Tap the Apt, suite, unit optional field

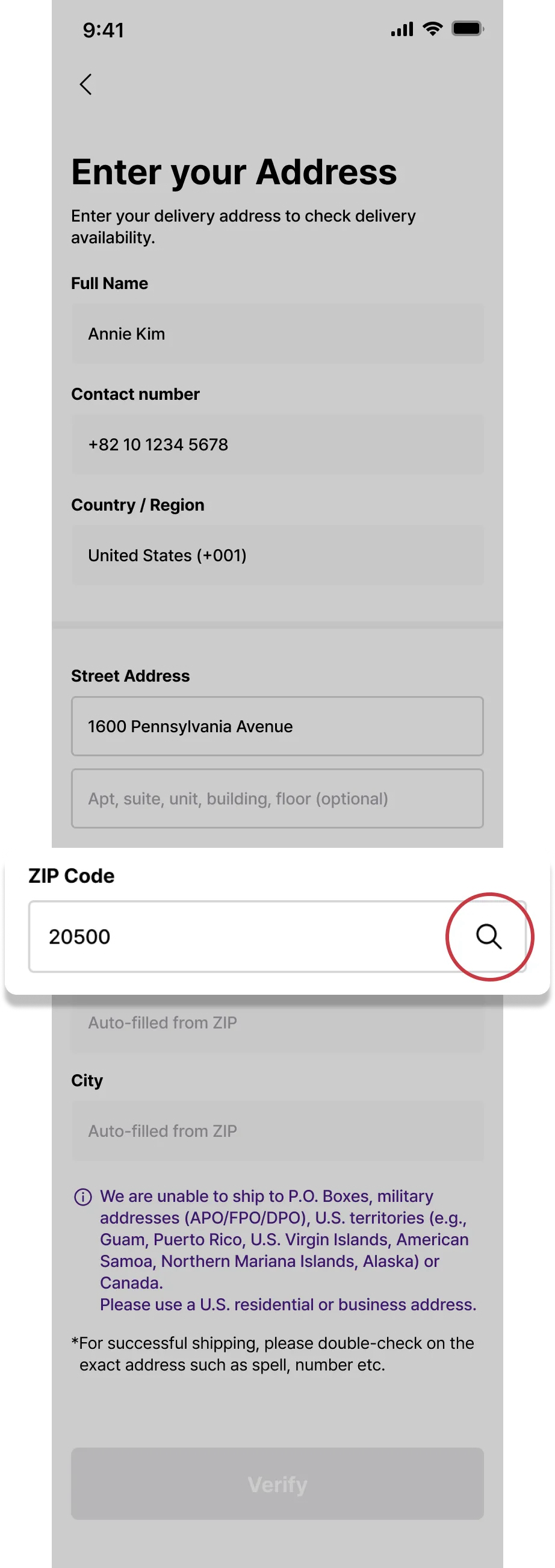277,798
